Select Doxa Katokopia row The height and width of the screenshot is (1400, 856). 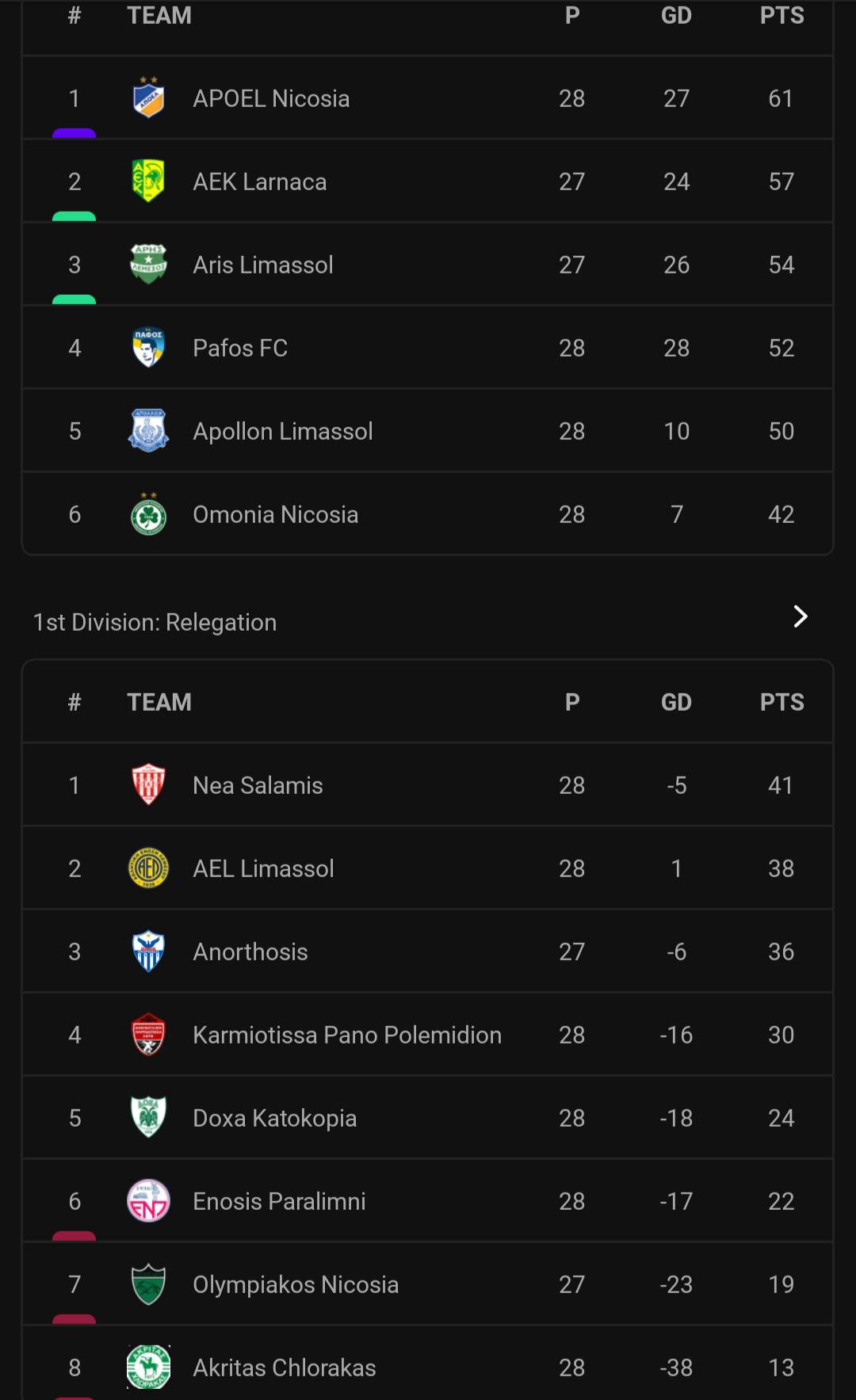click(427, 1118)
